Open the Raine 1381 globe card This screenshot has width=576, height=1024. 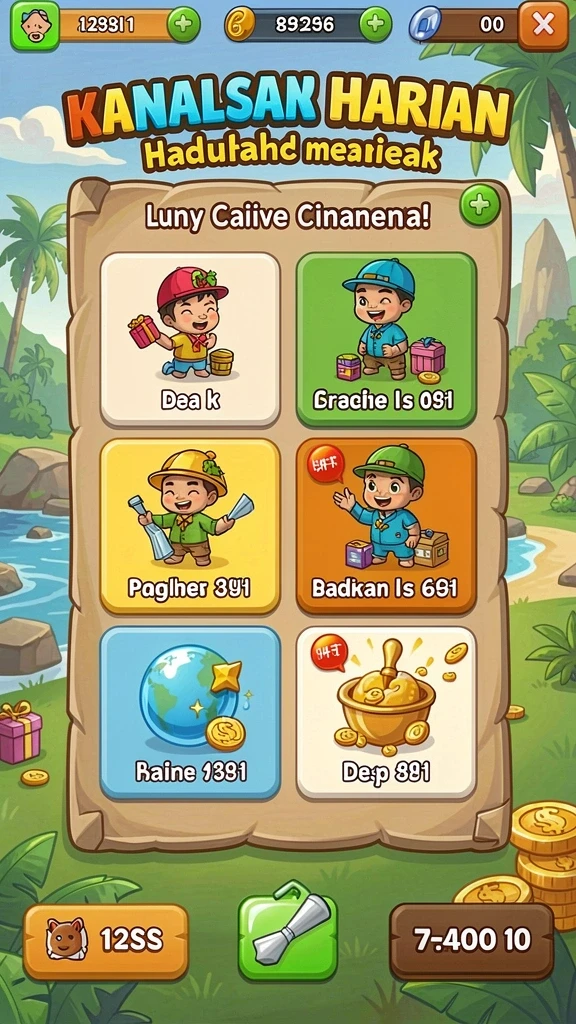coord(190,713)
